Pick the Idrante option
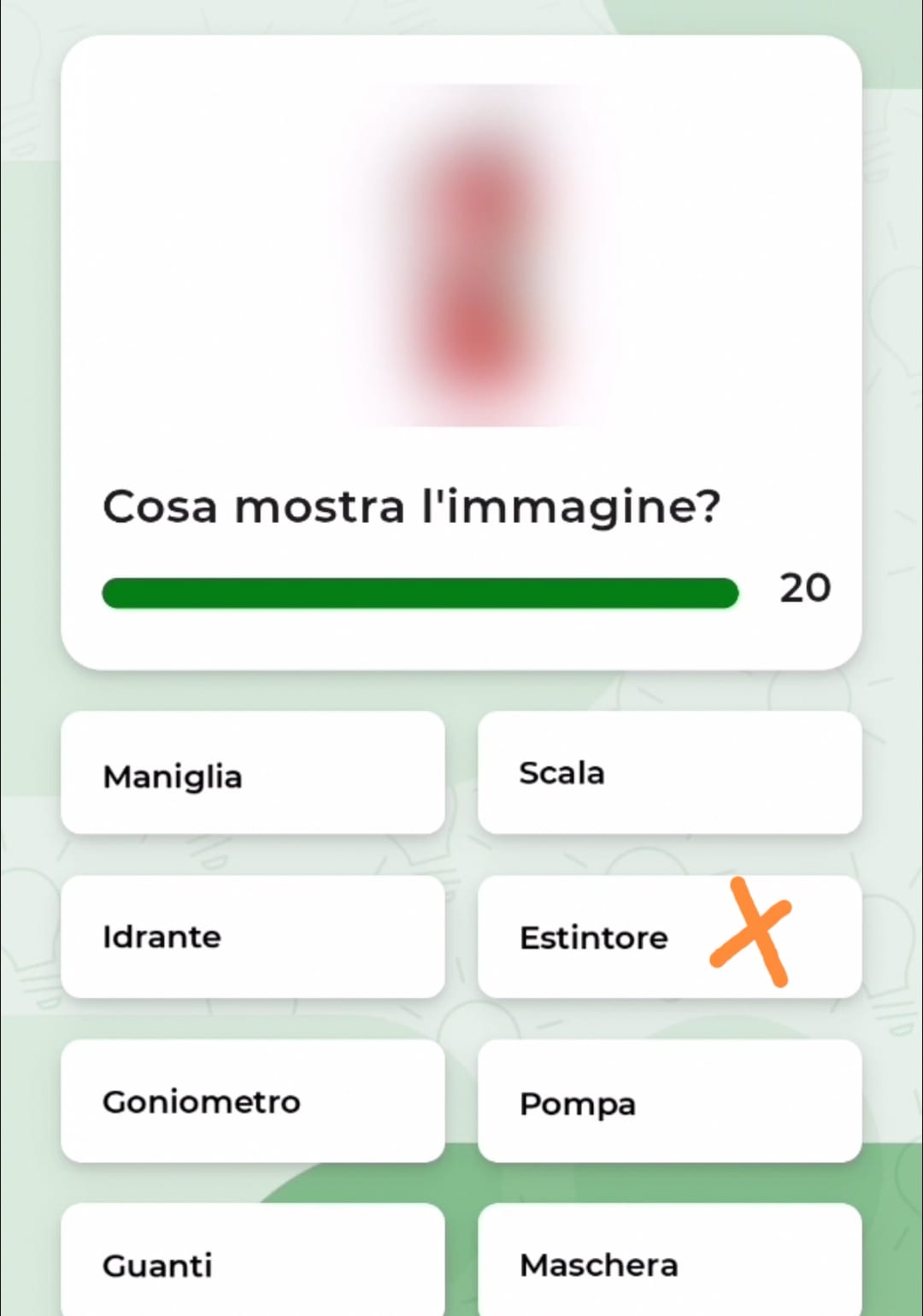 pyautogui.click(x=252, y=937)
